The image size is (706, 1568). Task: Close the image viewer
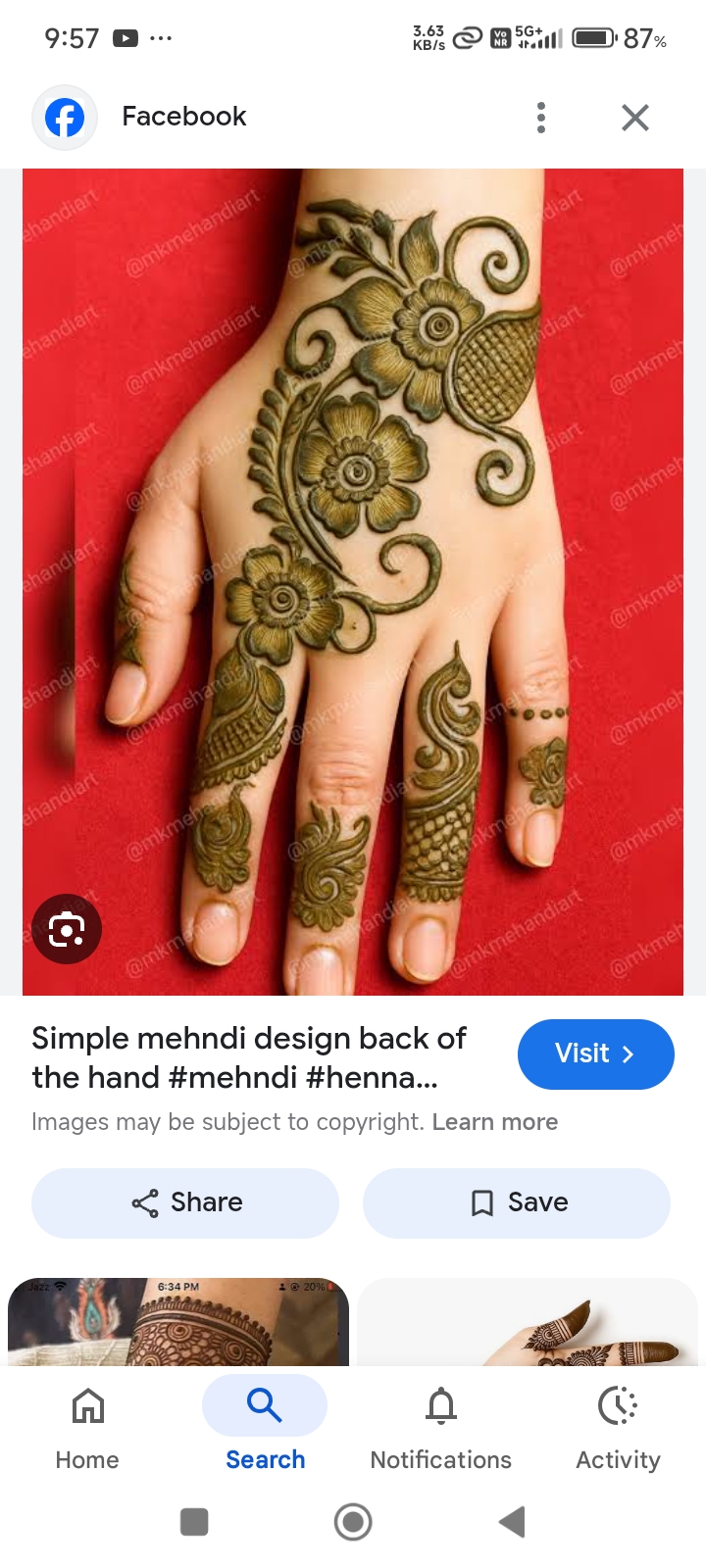[635, 118]
